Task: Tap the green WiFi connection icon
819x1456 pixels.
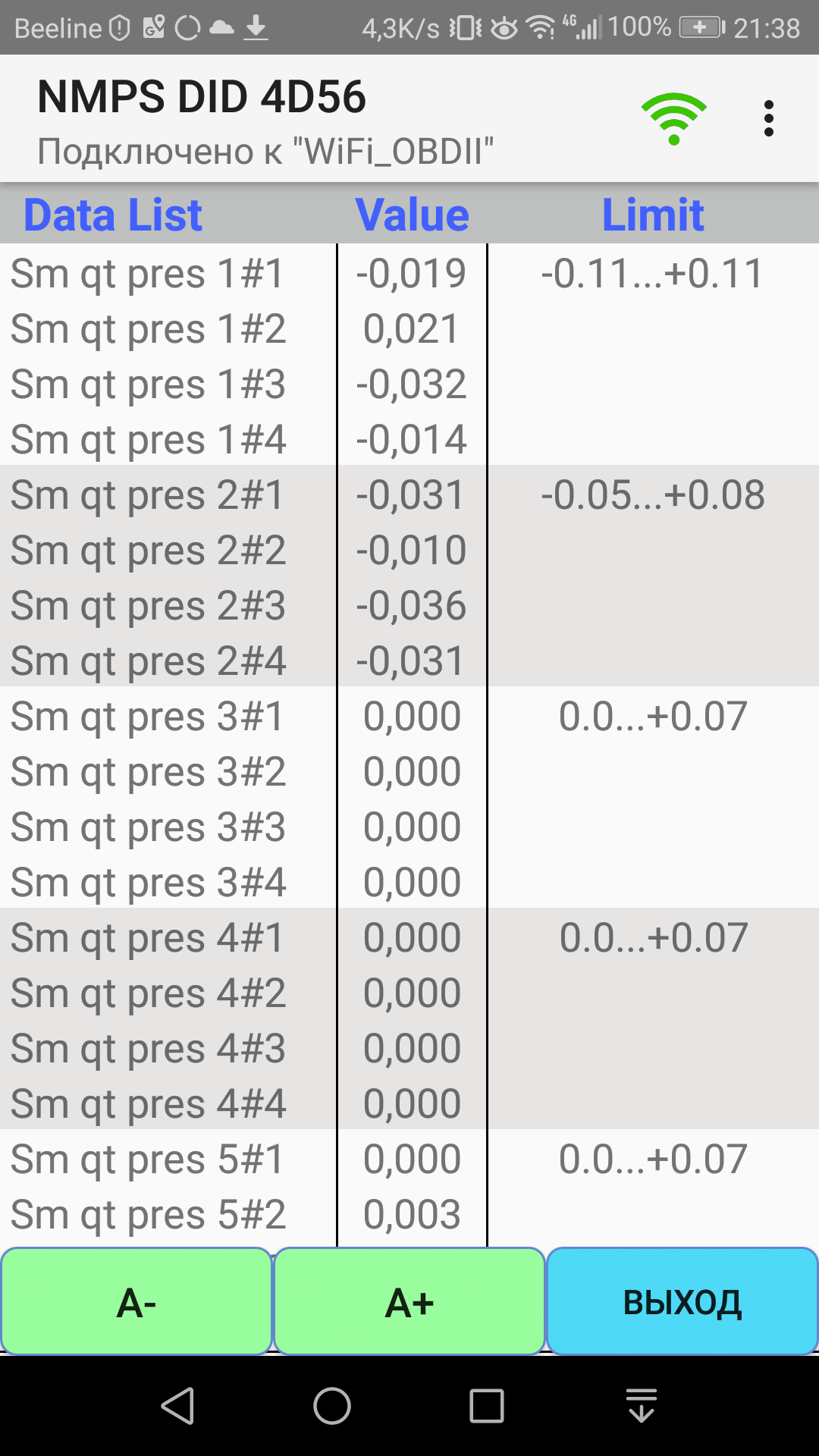Action: (x=673, y=119)
